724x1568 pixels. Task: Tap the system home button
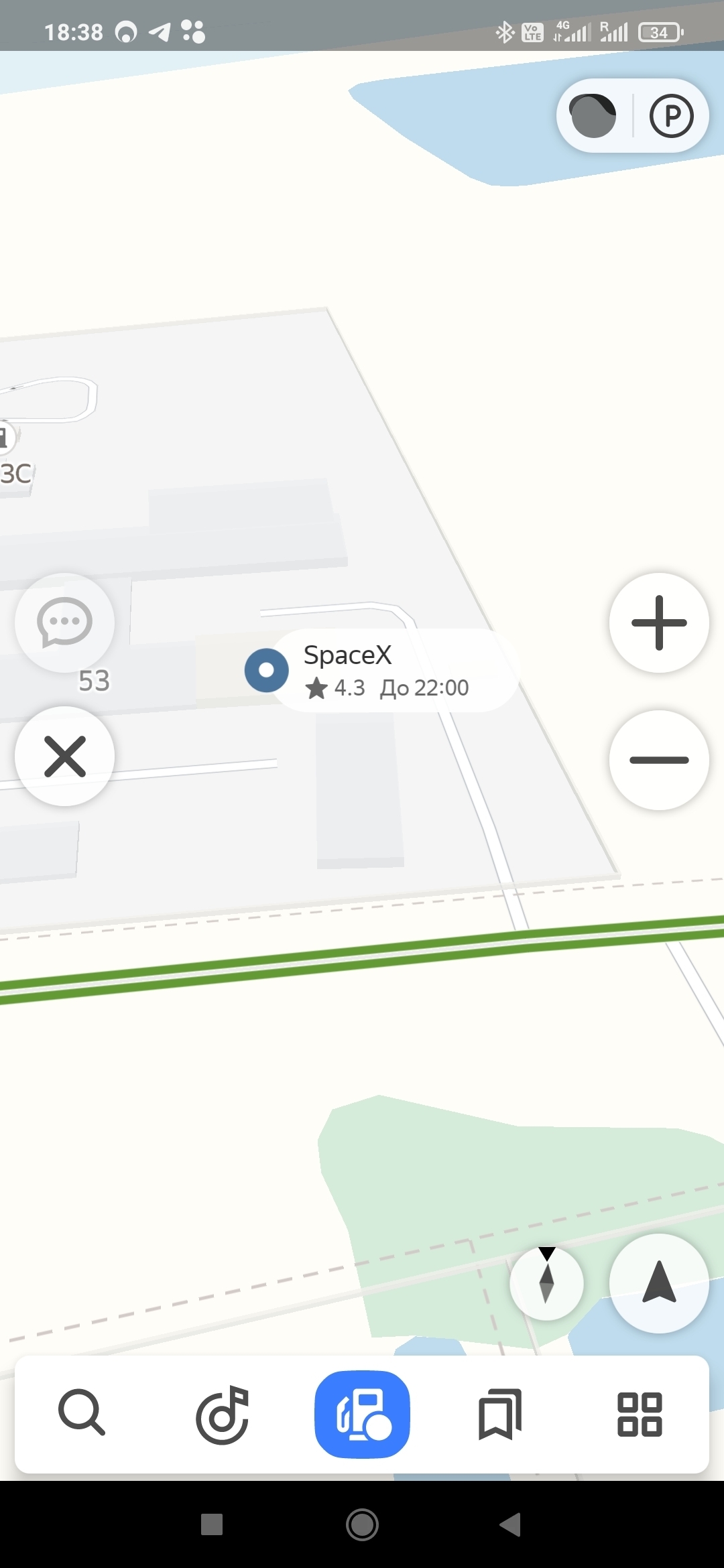tap(362, 1524)
